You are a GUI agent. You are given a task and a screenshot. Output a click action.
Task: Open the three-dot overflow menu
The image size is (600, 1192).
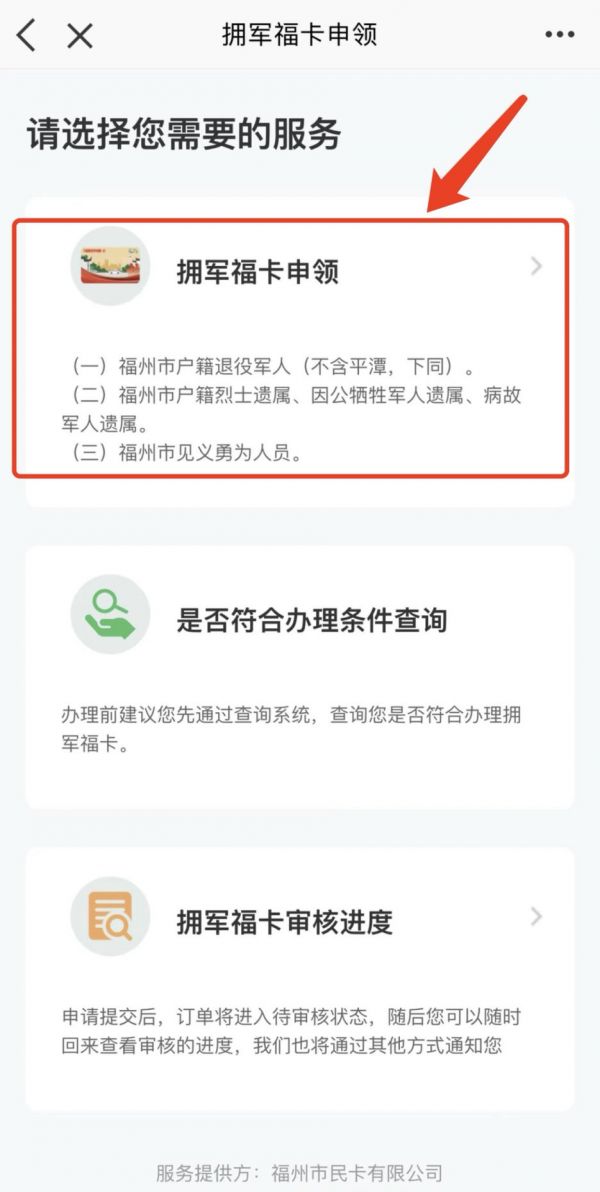coord(559,35)
